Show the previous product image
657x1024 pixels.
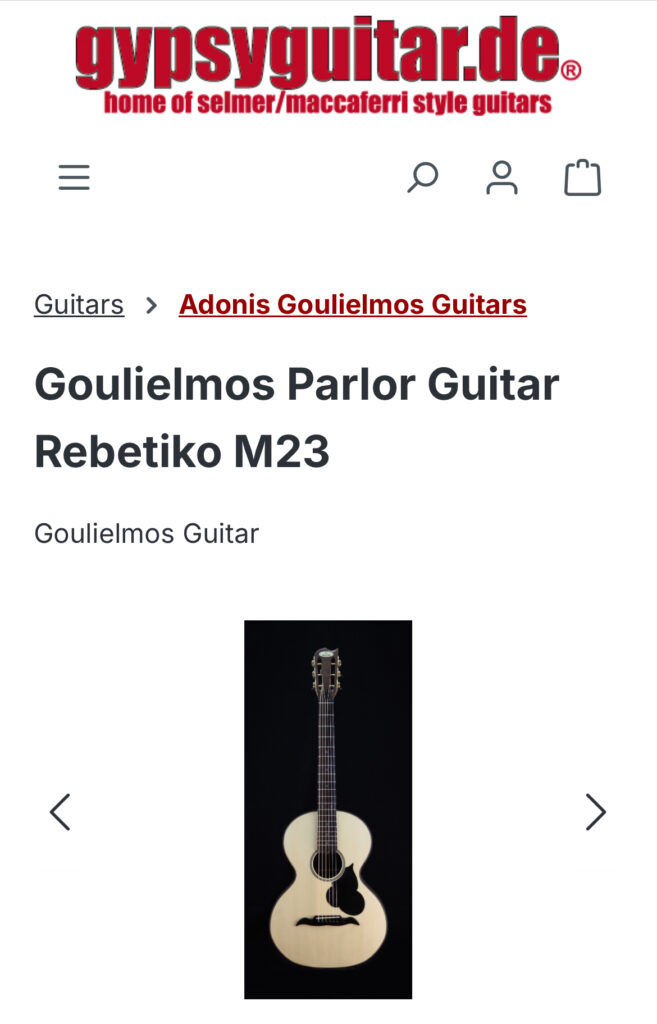click(60, 812)
